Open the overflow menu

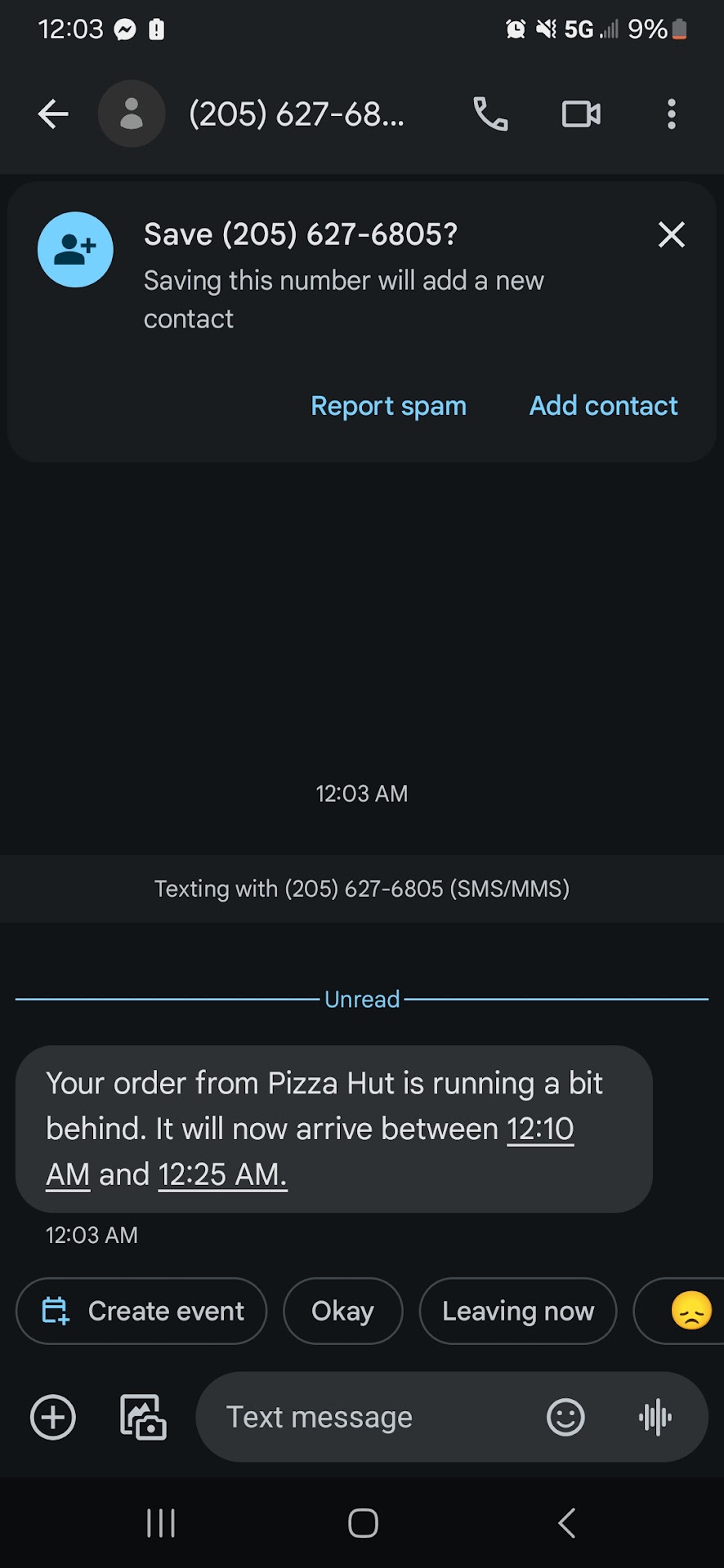(671, 114)
